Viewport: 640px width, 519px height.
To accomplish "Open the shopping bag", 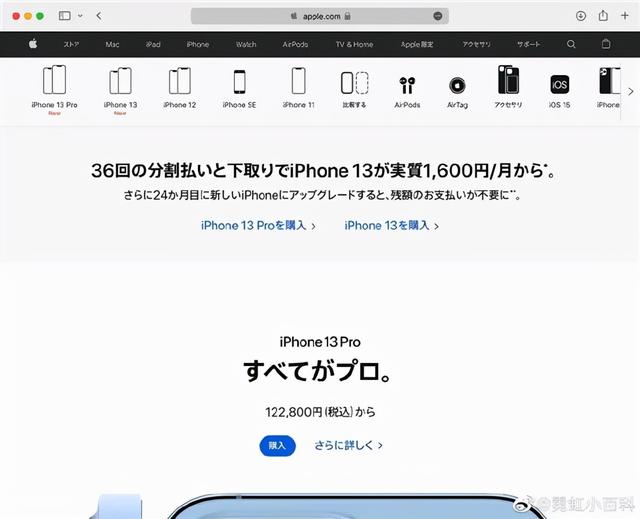I will click(606, 44).
